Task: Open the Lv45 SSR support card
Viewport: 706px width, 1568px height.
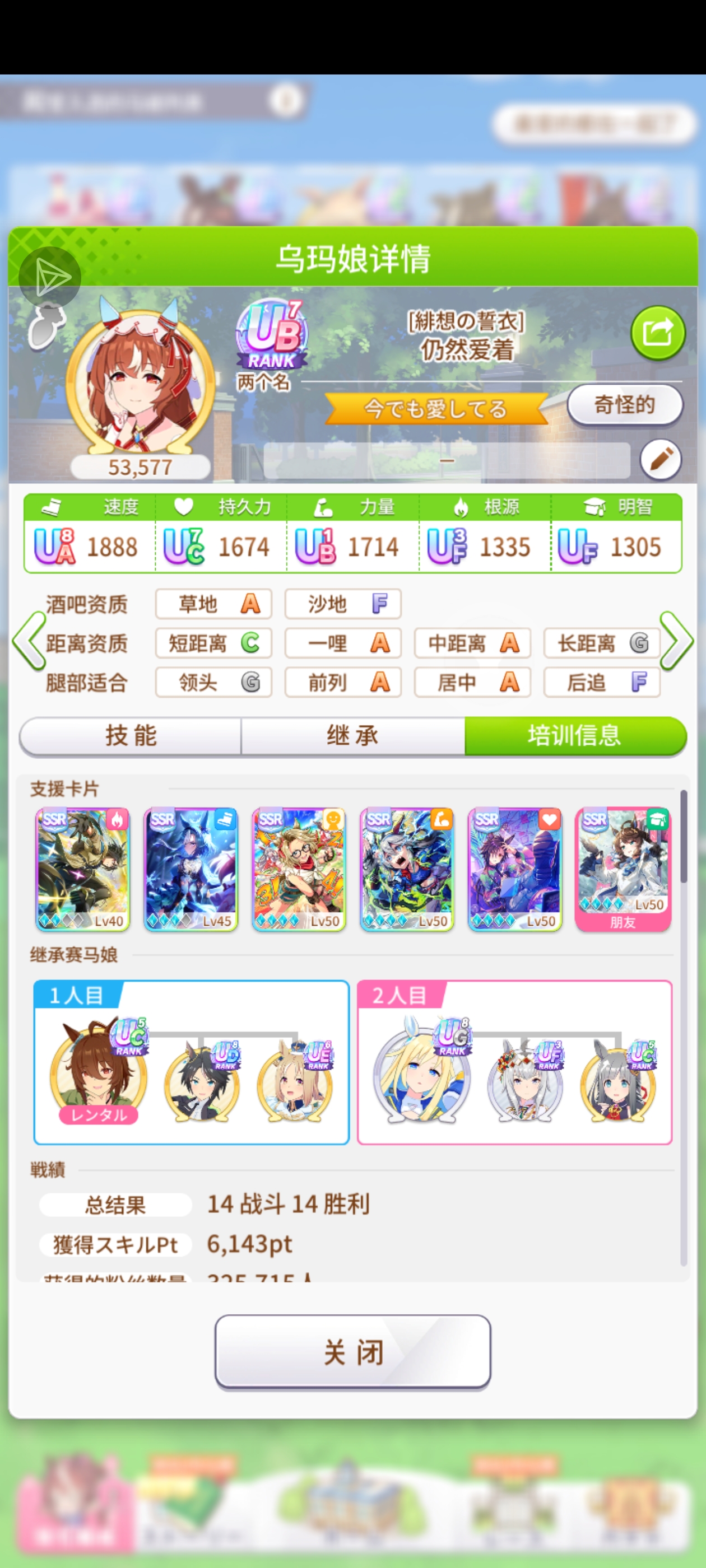Action: (x=191, y=869)
